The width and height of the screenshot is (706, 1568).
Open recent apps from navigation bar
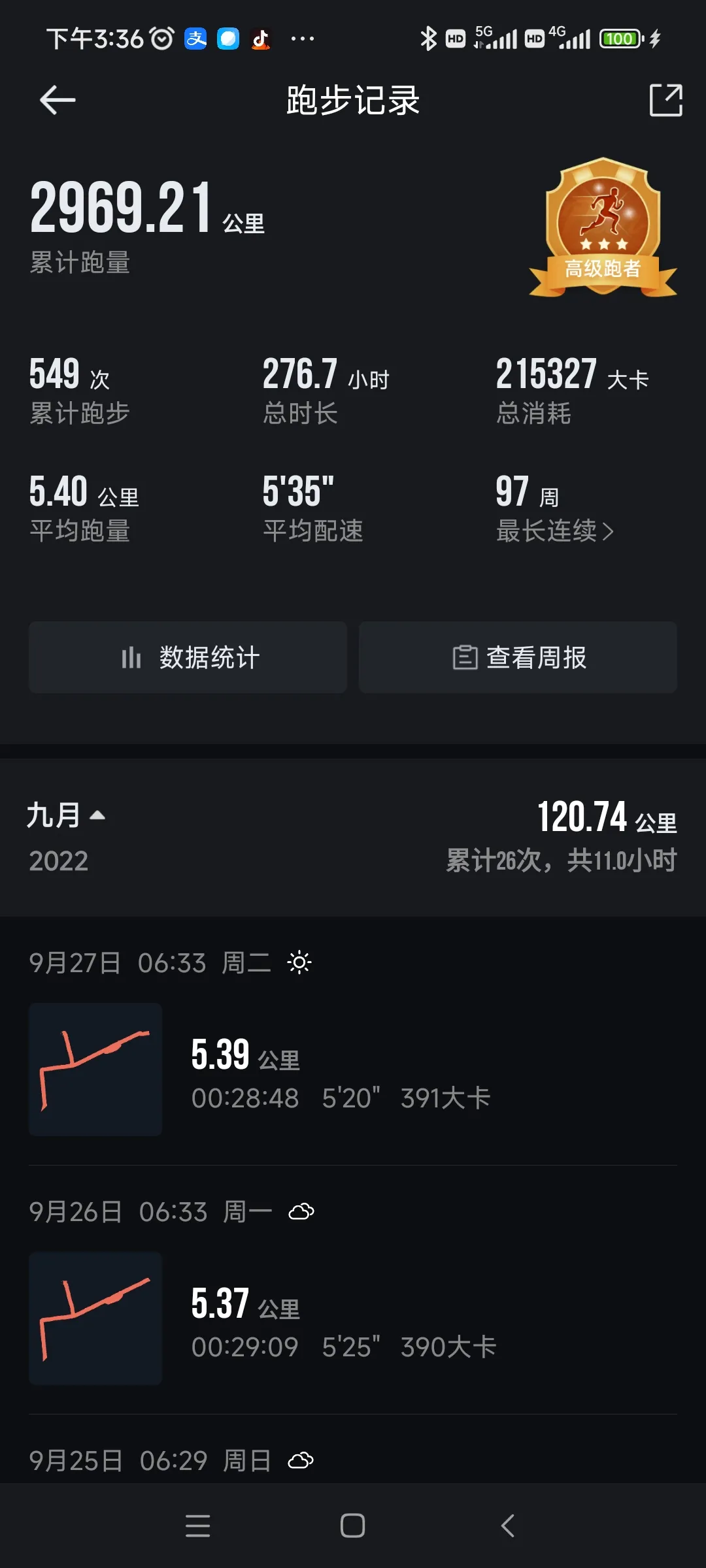click(x=197, y=1526)
